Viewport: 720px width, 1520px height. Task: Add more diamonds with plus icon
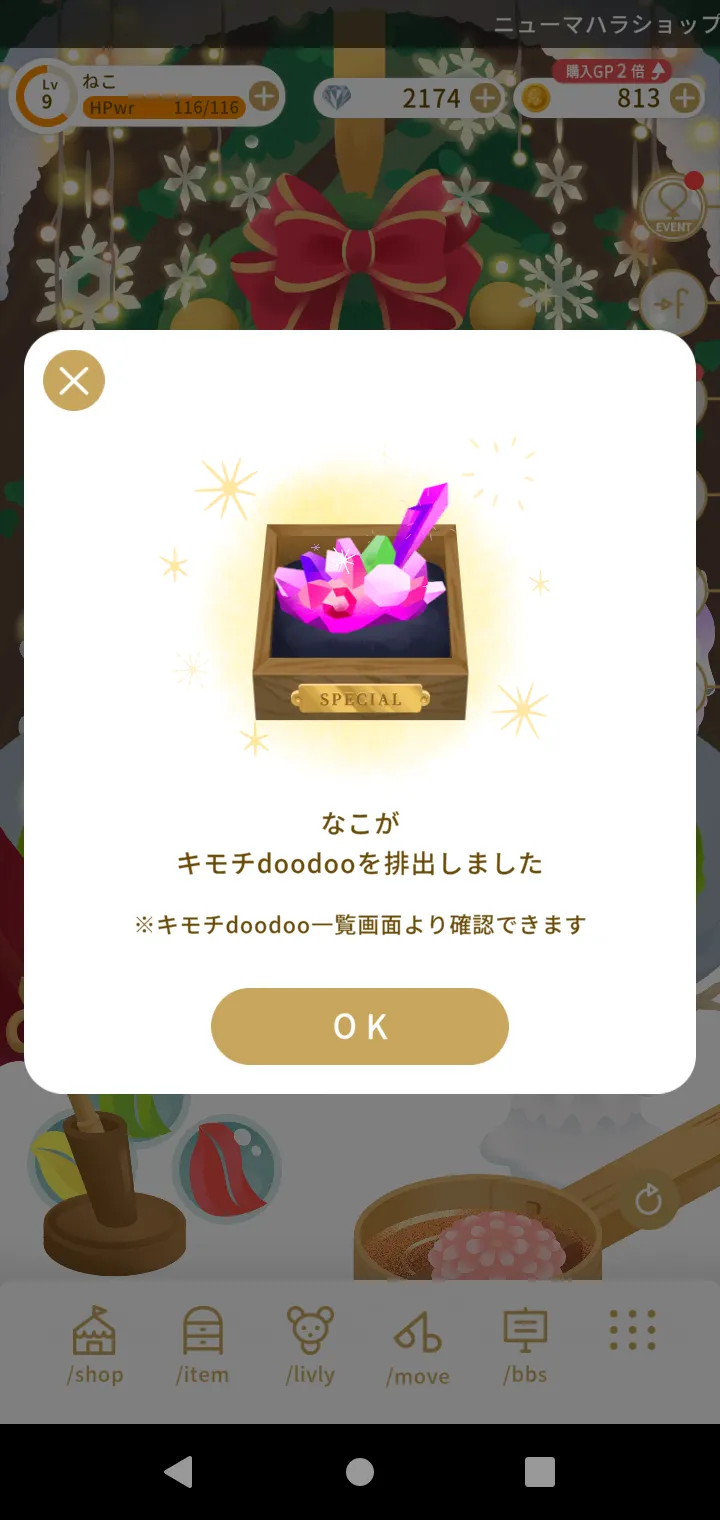[485, 98]
